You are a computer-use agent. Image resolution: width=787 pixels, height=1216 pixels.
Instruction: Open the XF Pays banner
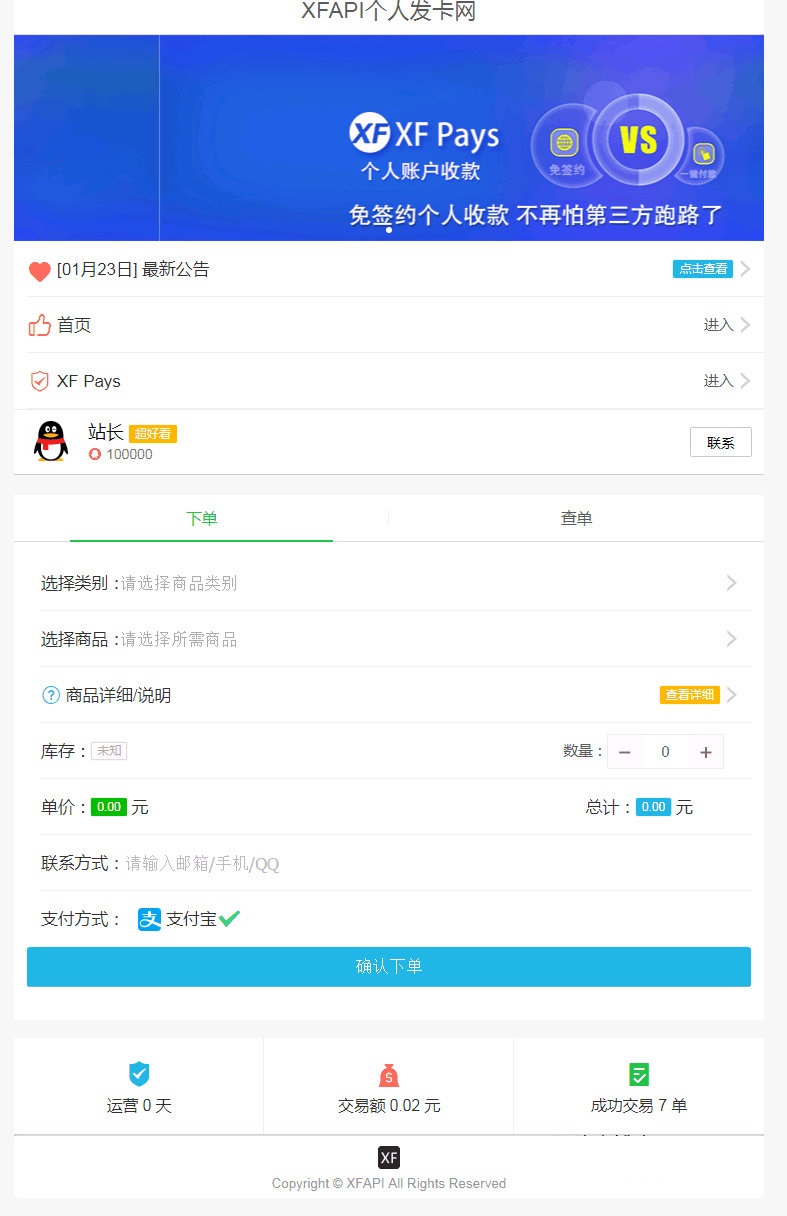(389, 138)
